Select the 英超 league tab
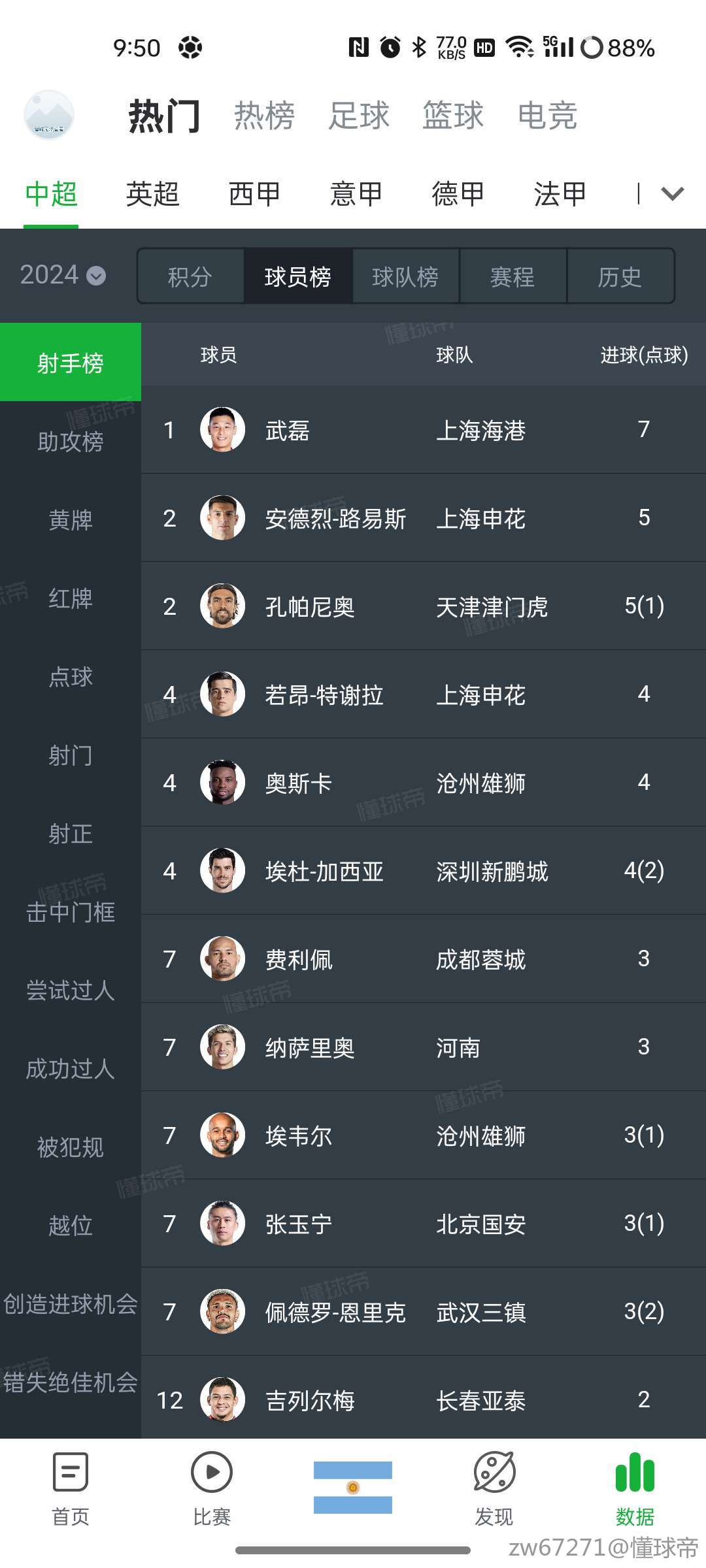The width and height of the screenshot is (706, 1568). tap(152, 194)
